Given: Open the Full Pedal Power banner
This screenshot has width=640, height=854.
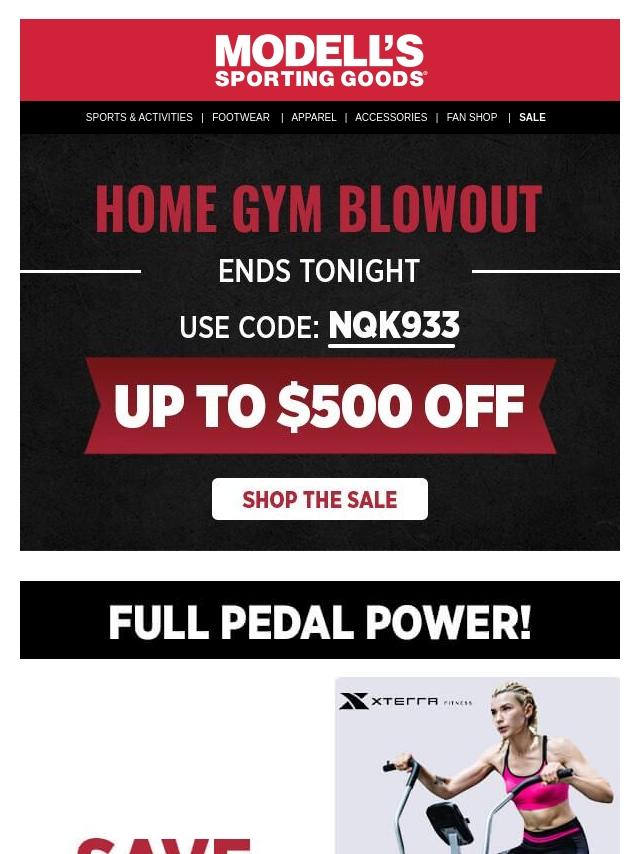Looking at the screenshot, I should coord(320,621).
